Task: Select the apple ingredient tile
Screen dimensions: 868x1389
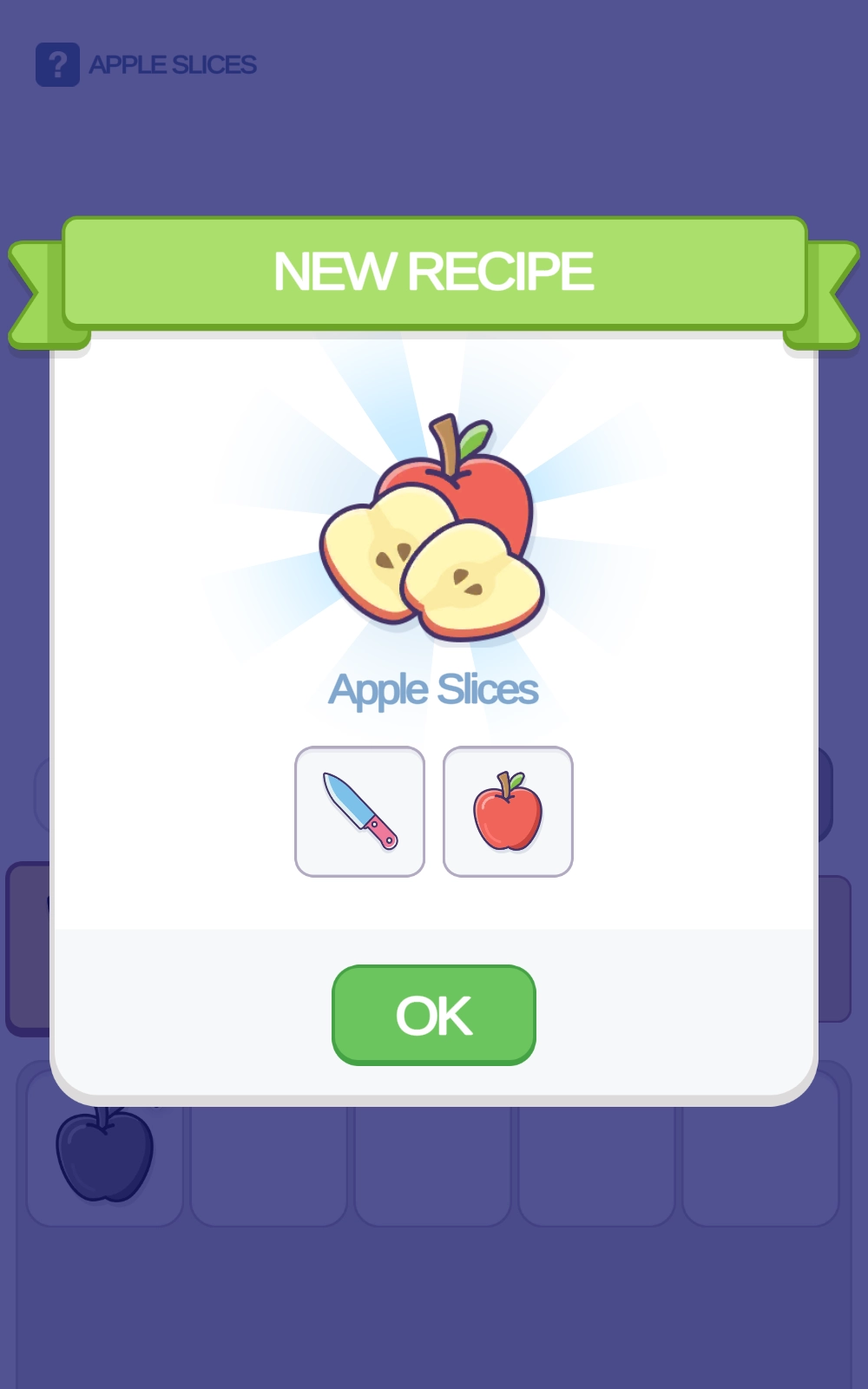Action: pos(508,812)
